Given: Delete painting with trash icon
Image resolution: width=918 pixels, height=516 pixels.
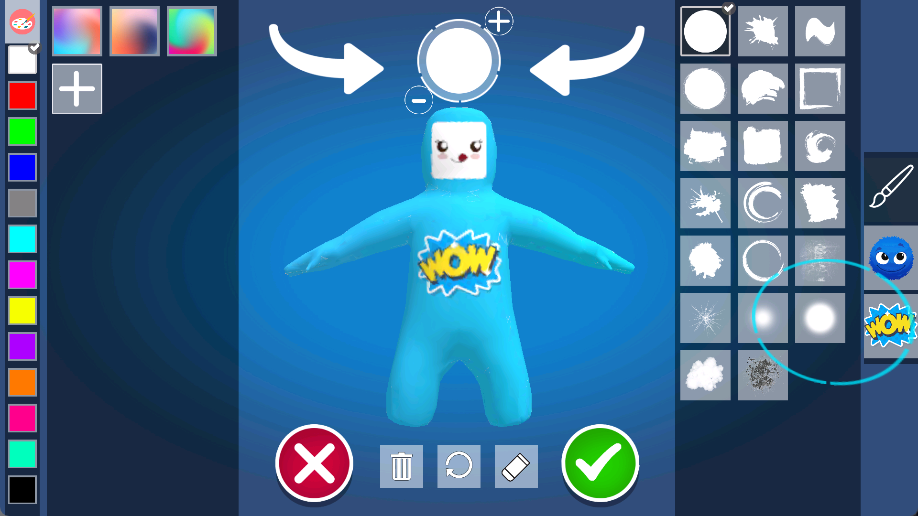Looking at the screenshot, I should tap(401, 466).
